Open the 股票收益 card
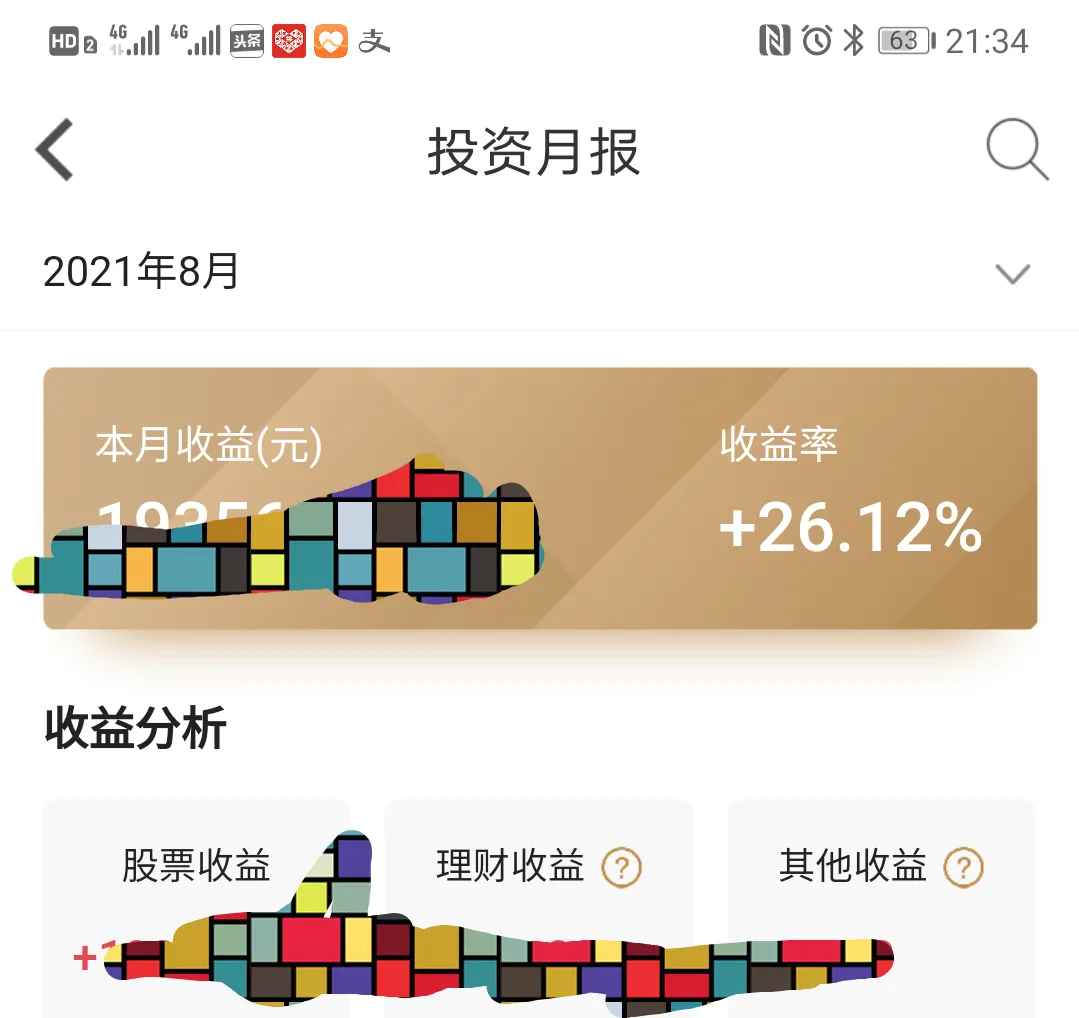This screenshot has width=1079, height=1018. tap(196, 866)
